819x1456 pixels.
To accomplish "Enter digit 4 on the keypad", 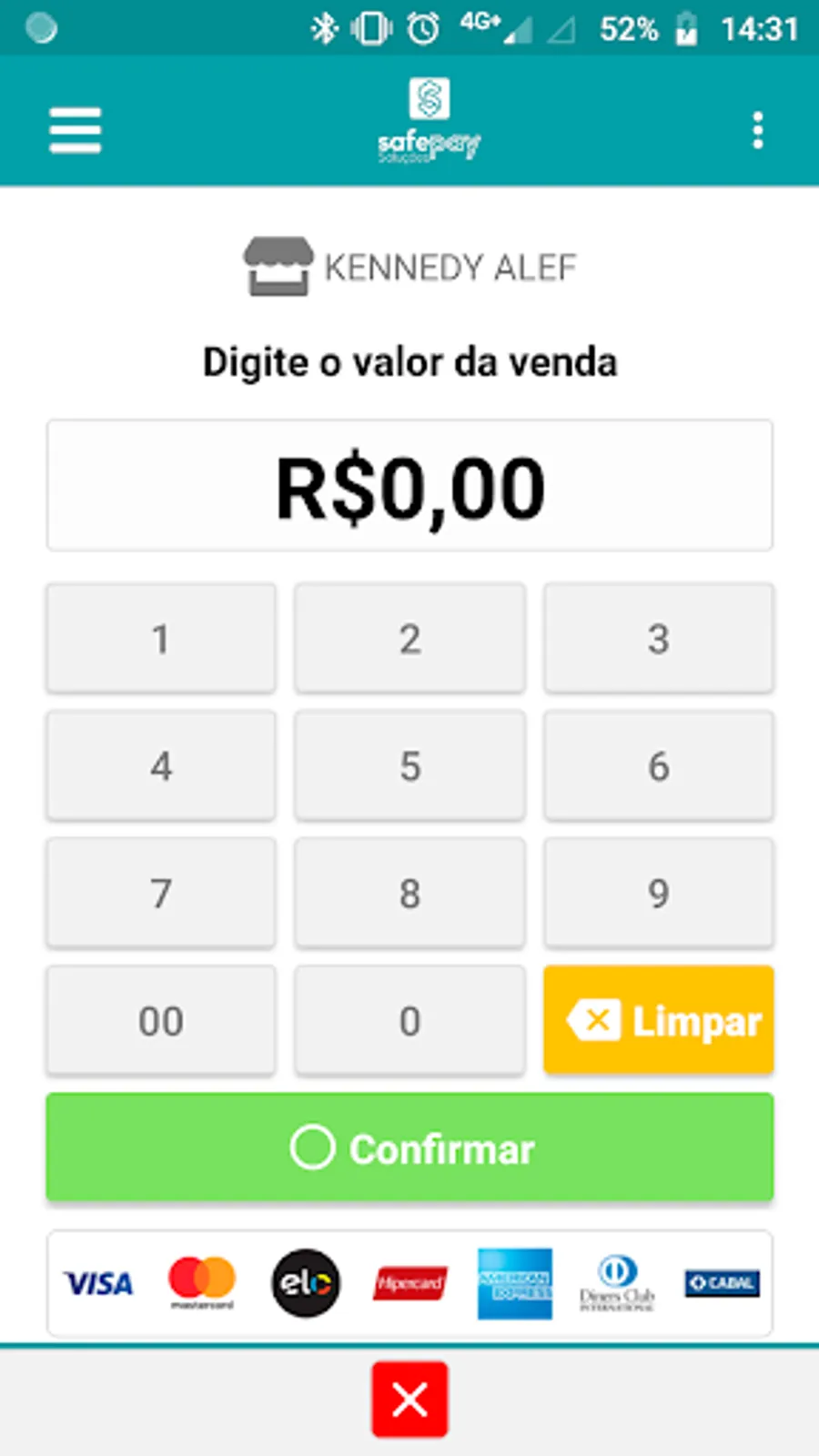I will tap(161, 766).
